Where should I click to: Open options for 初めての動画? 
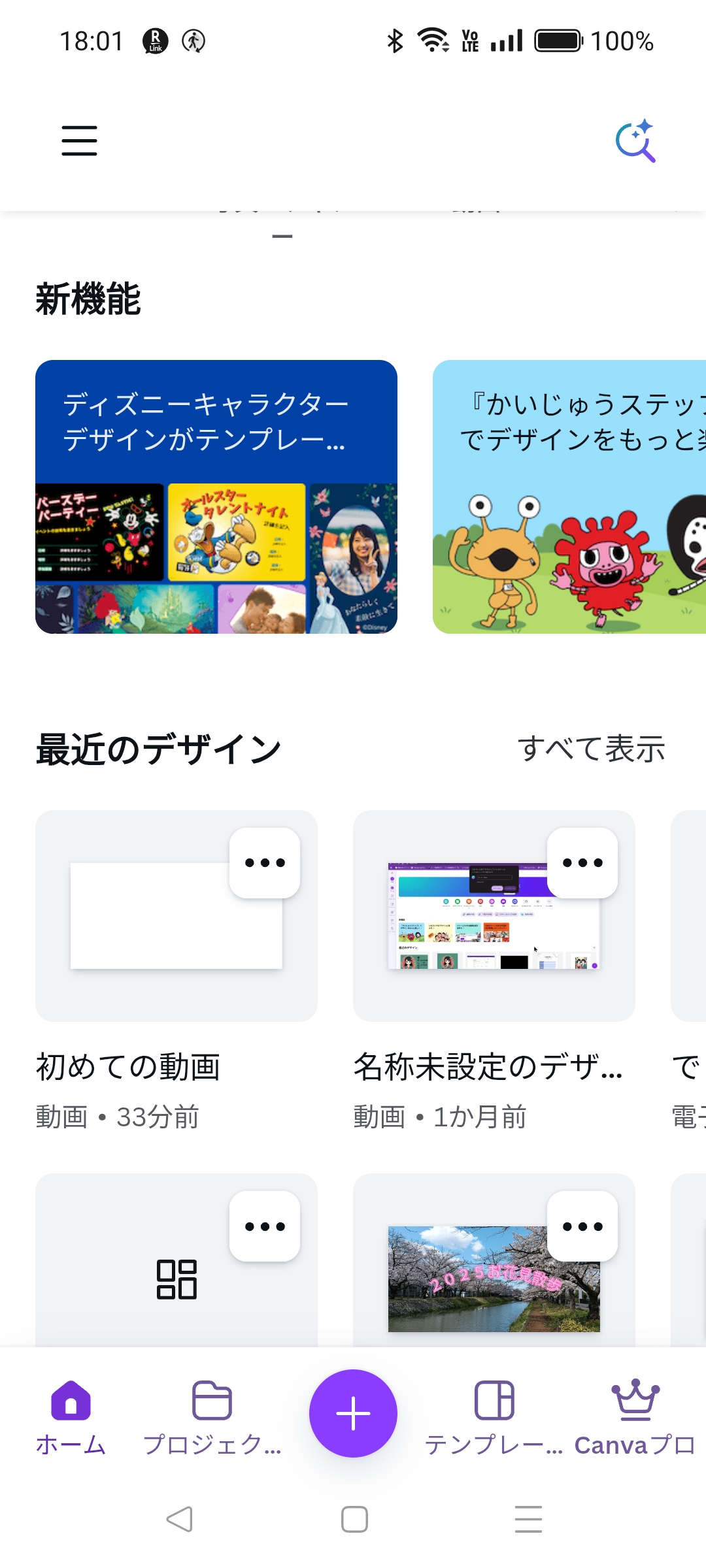[x=265, y=863]
